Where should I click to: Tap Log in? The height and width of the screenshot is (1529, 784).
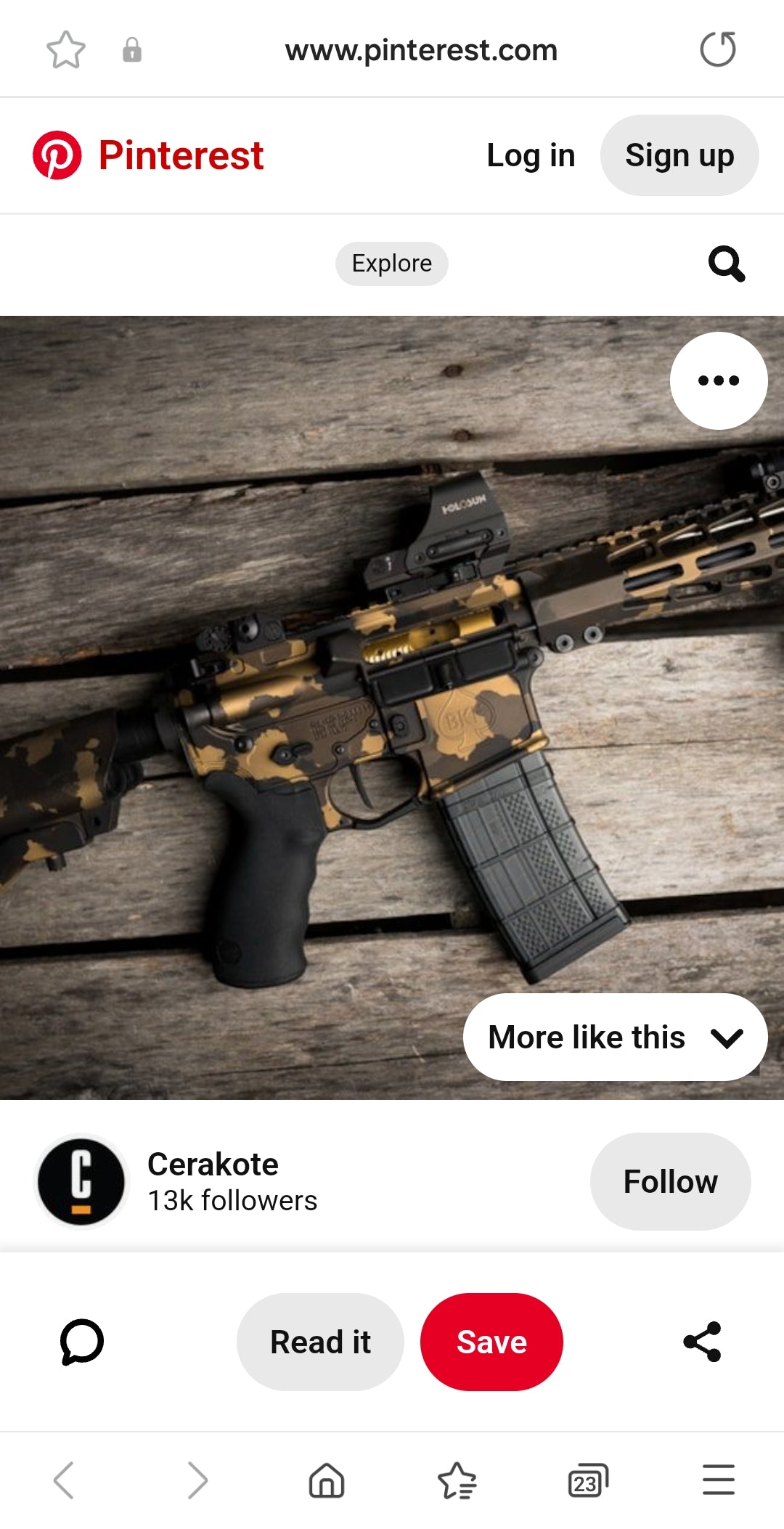pos(531,155)
